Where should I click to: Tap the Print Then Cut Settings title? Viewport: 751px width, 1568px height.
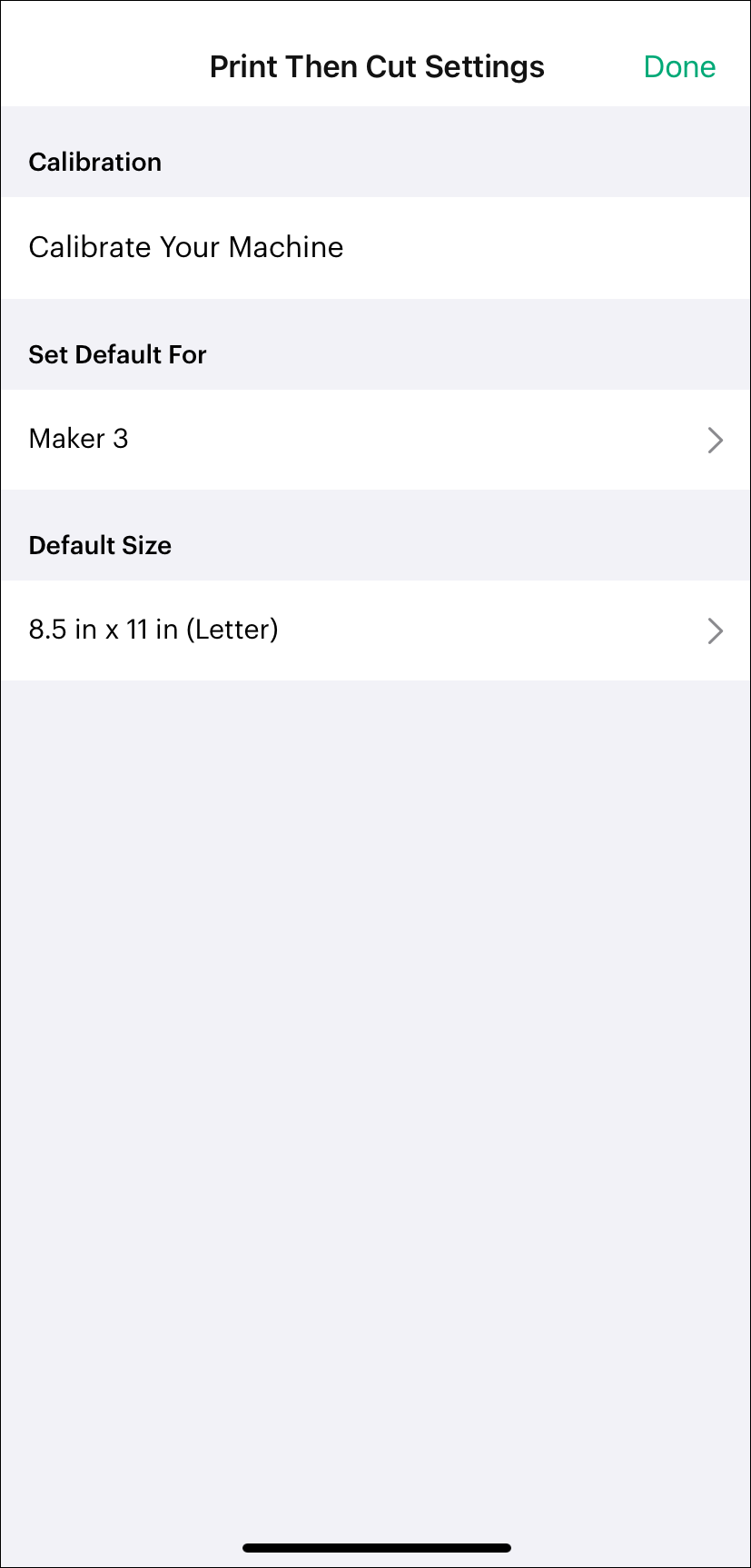point(377,66)
